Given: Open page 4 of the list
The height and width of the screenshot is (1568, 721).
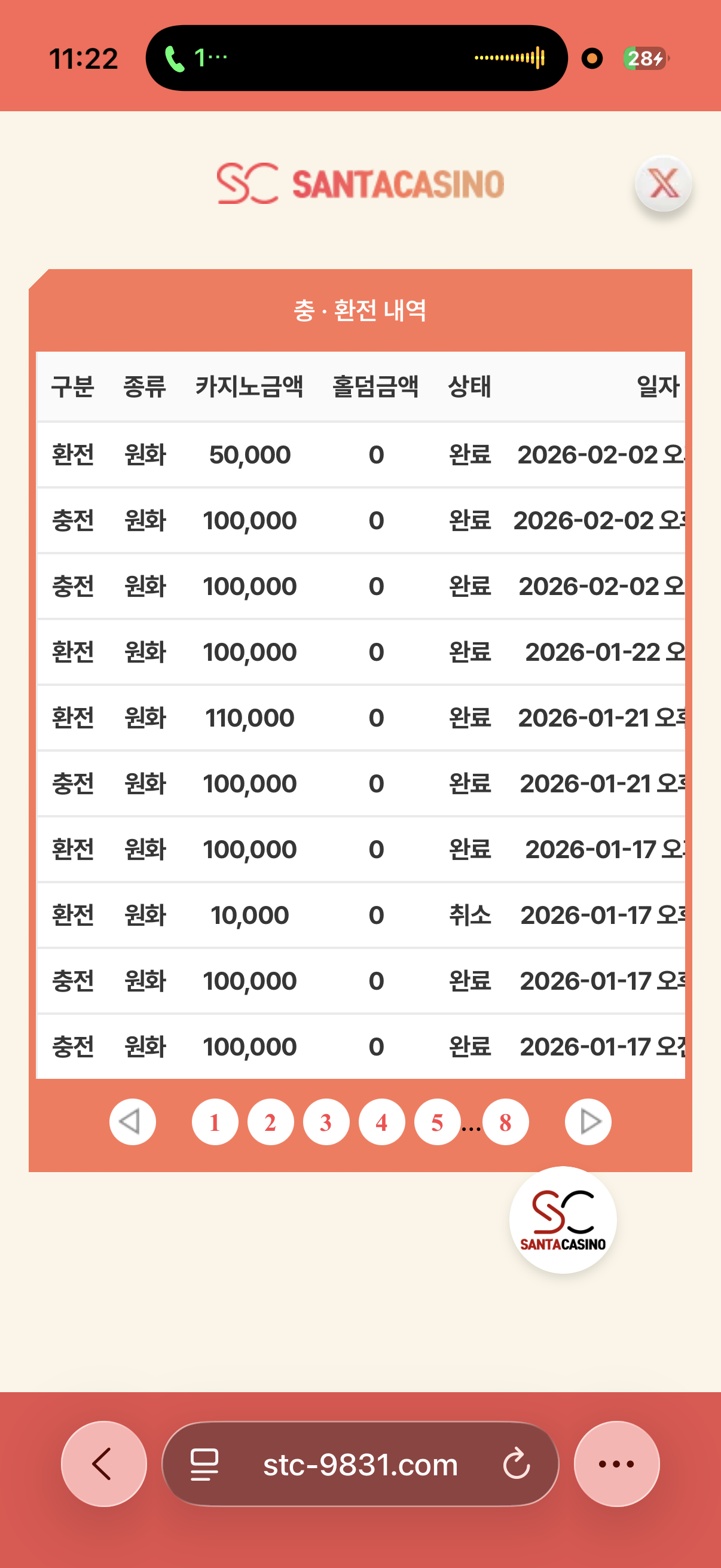Looking at the screenshot, I should pos(381,1122).
